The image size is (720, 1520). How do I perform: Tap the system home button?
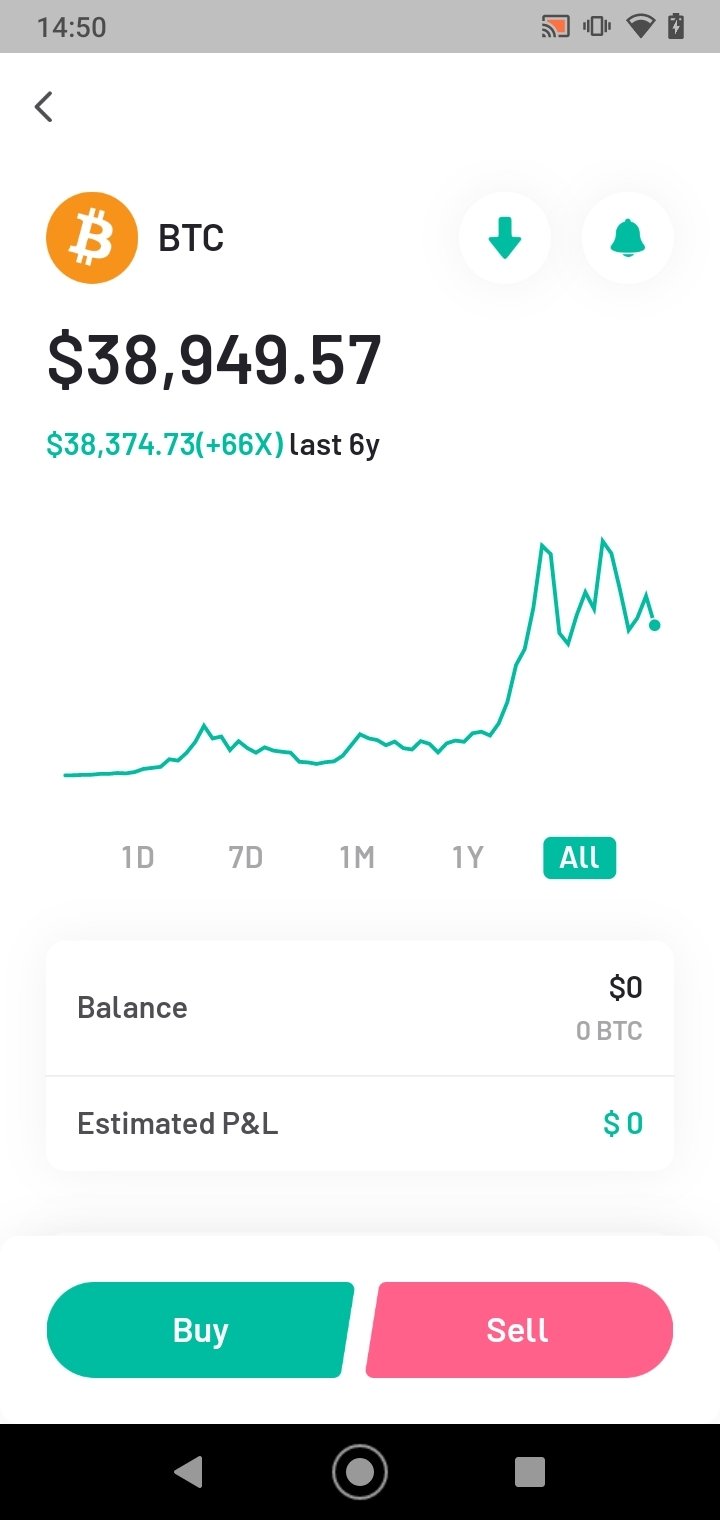point(360,1471)
